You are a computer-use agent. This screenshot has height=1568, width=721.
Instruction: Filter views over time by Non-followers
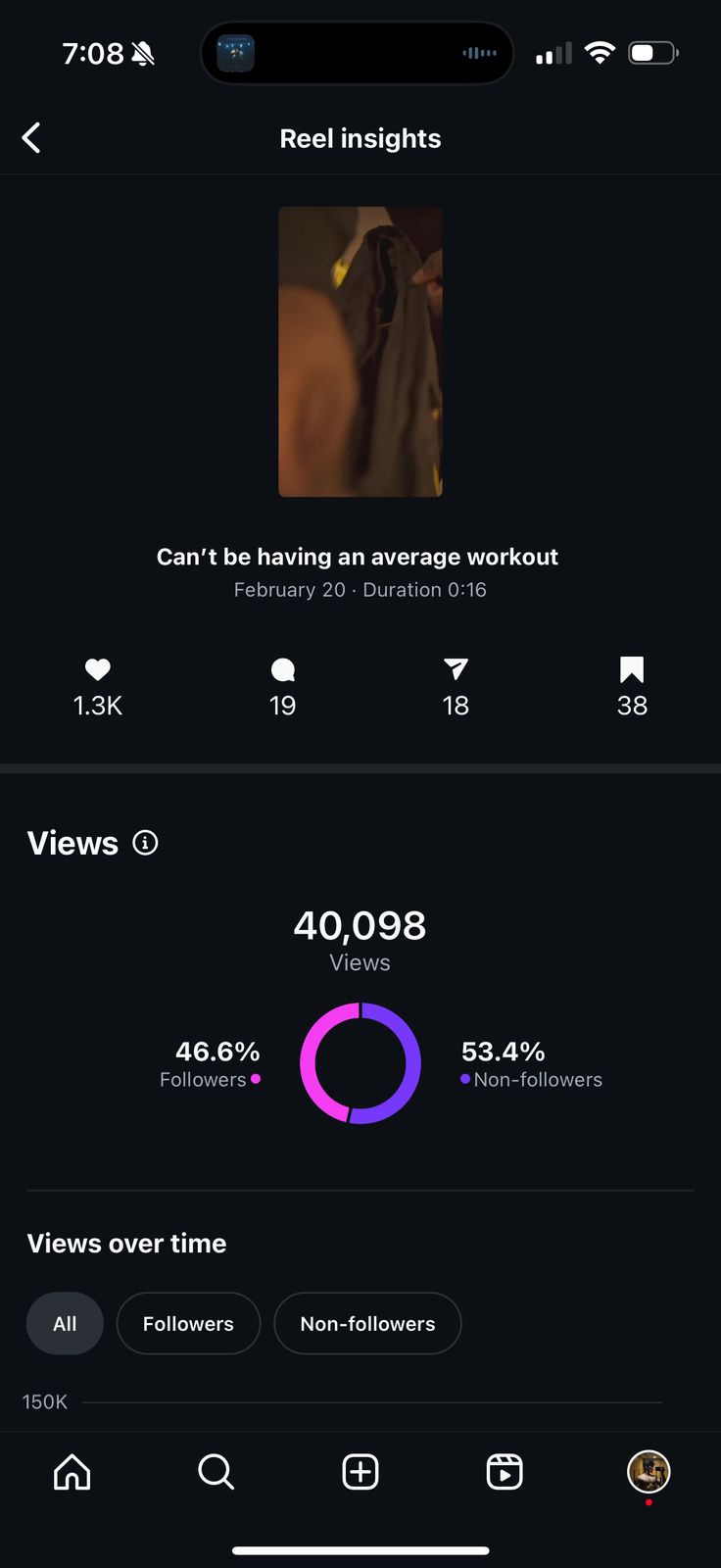click(367, 1323)
